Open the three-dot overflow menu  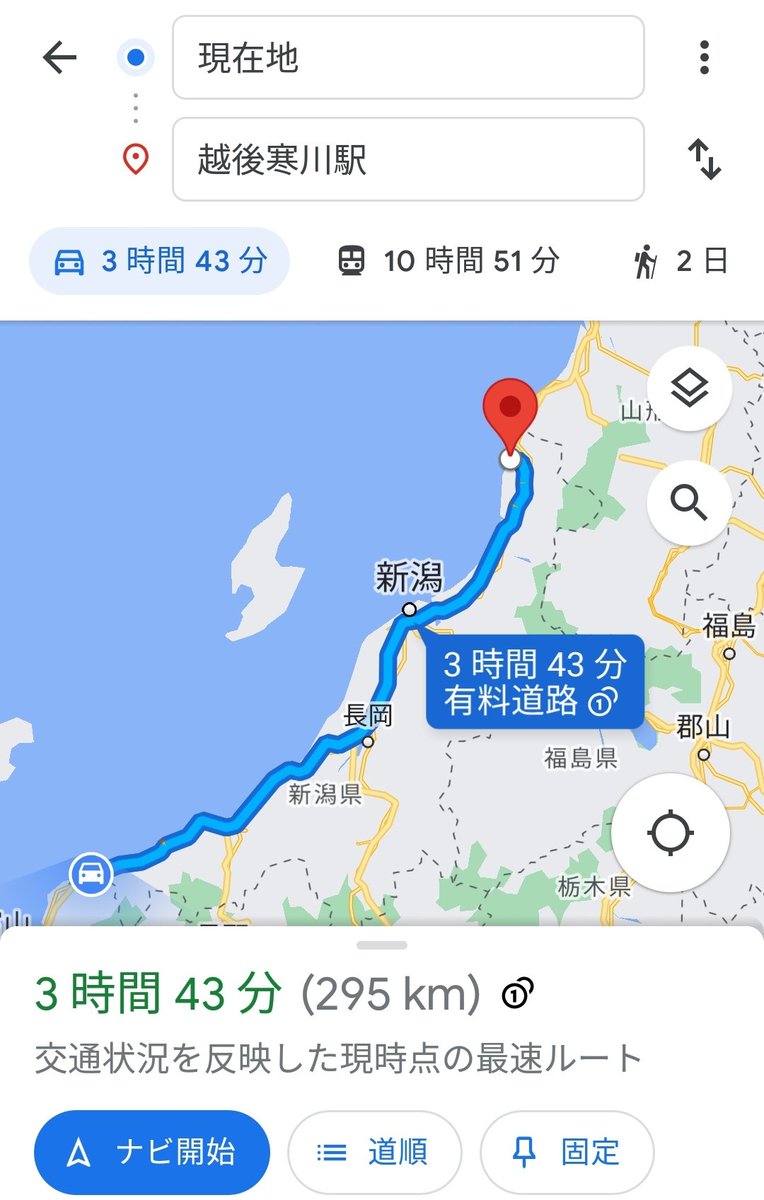[705, 58]
